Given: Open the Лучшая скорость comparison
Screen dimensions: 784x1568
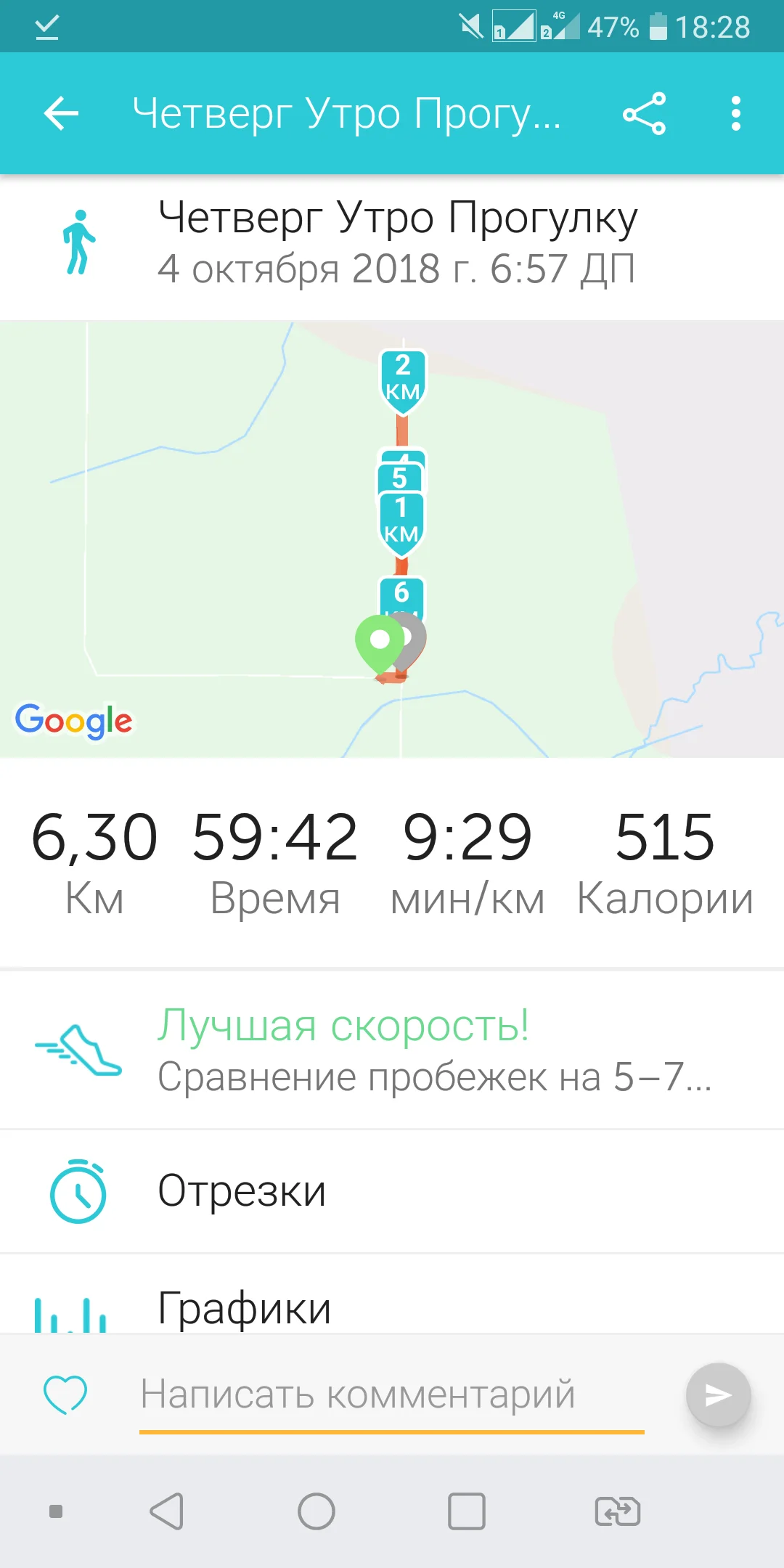Looking at the screenshot, I should click(392, 1050).
